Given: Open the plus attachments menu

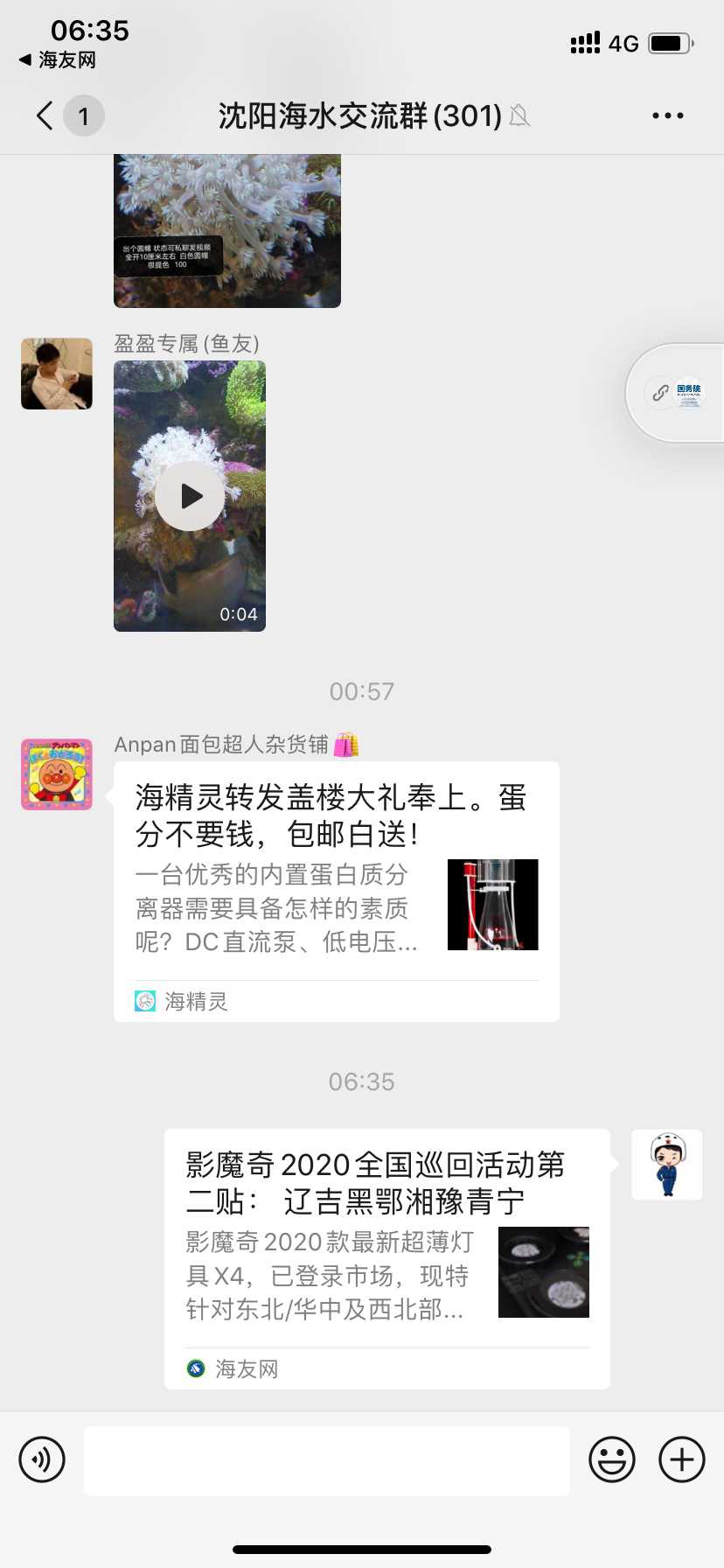Looking at the screenshot, I should [682, 1459].
